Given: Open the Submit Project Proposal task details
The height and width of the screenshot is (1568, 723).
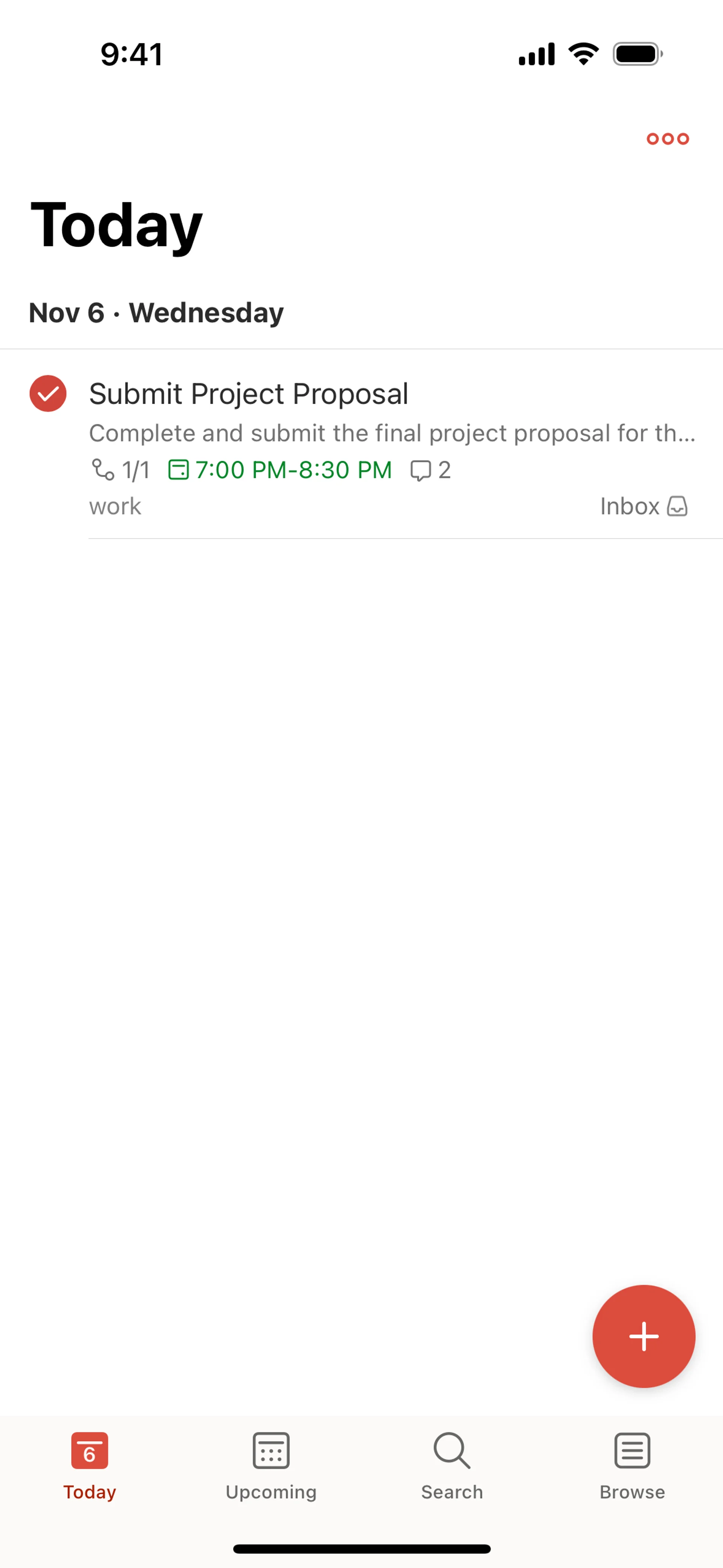Looking at the screenshot, I should pyautogui.click(x=248, y=394).
